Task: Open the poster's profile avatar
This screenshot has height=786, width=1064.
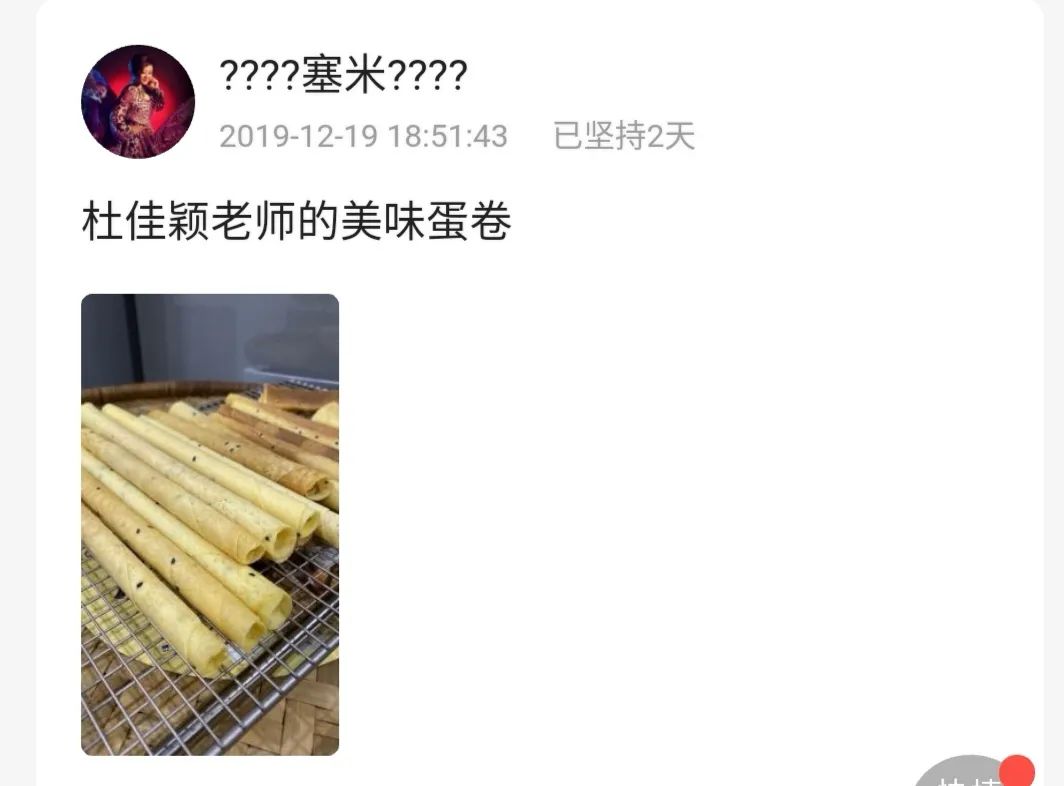Action: [138, 102]
